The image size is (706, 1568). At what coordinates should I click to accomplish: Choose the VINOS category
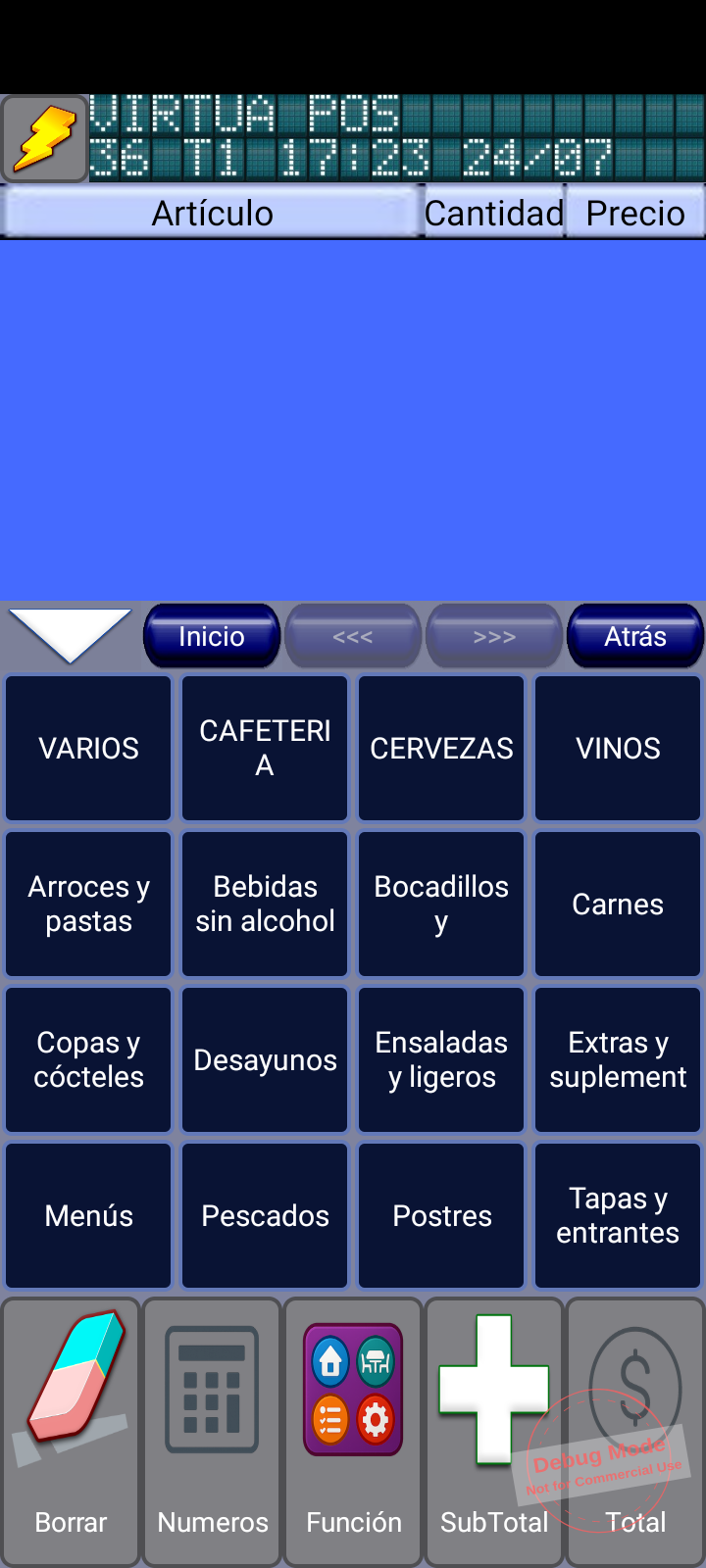[618, 748]
